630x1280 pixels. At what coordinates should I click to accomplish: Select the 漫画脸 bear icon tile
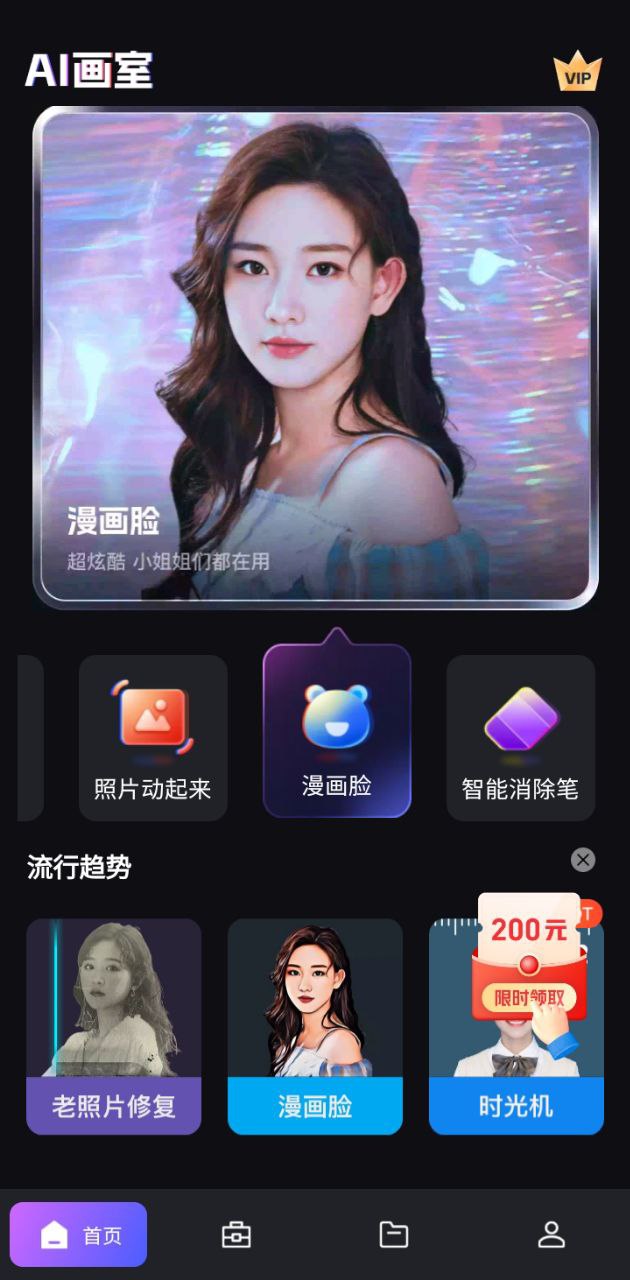coord(337,732)
